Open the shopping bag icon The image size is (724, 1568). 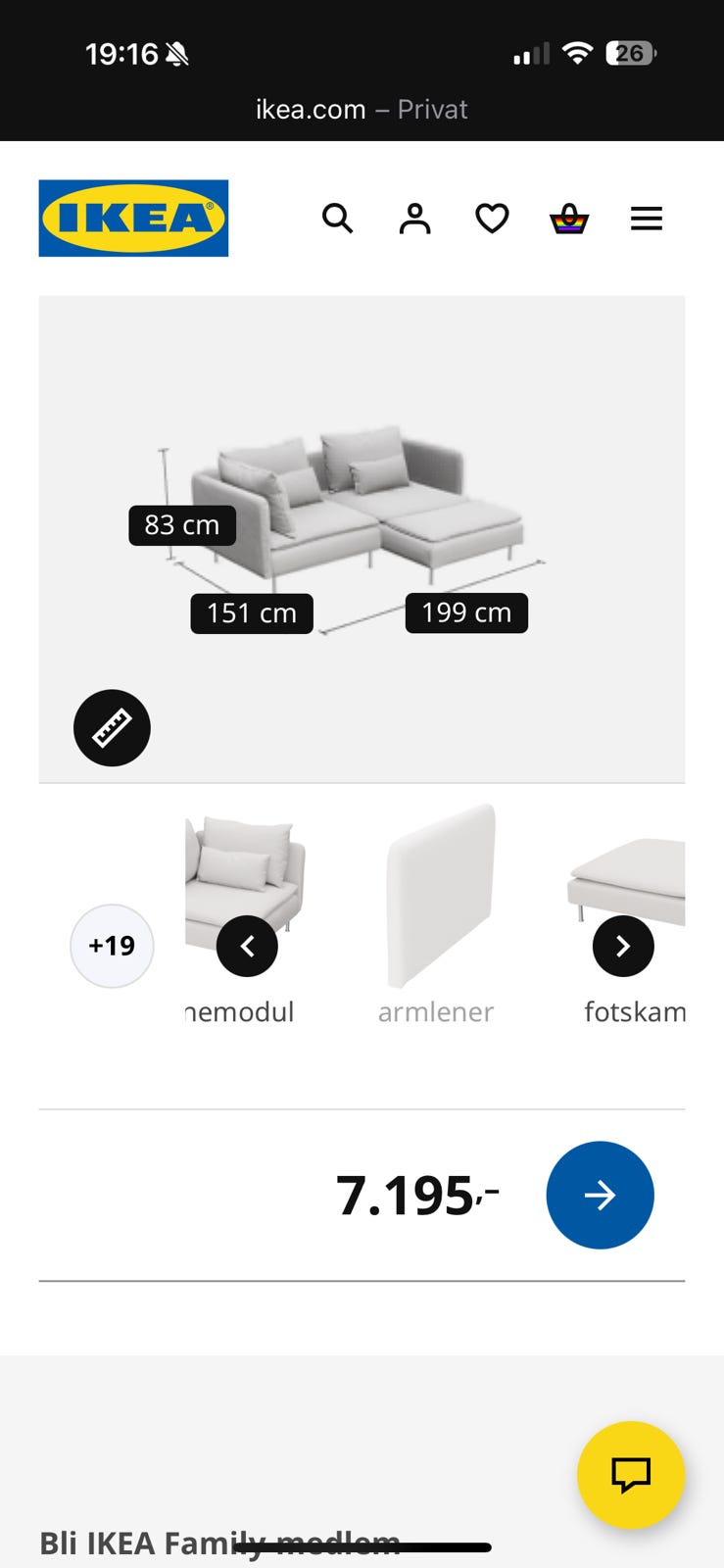coord(569,219)
